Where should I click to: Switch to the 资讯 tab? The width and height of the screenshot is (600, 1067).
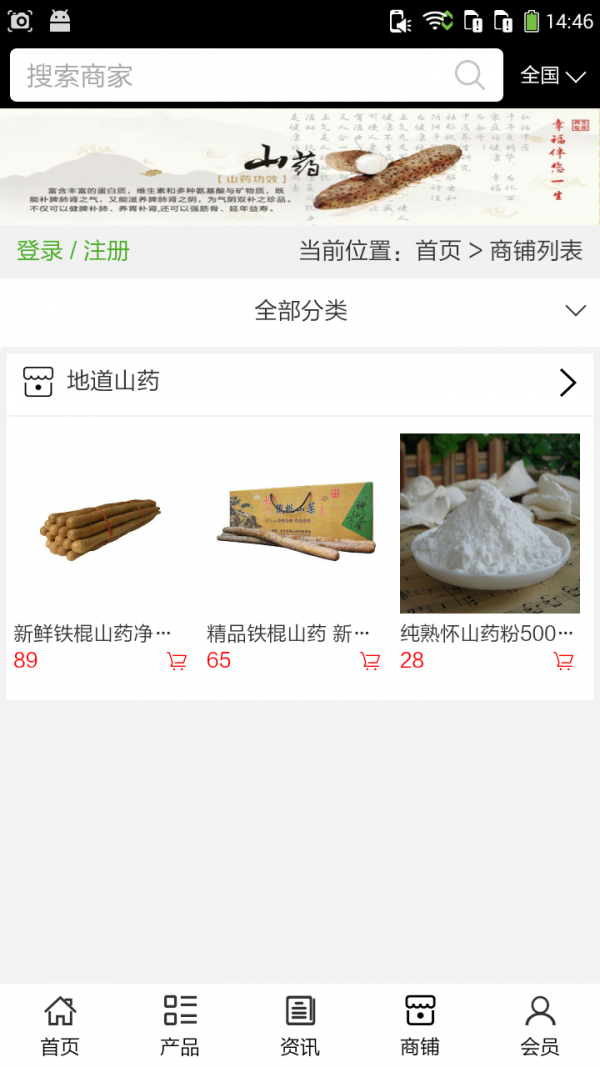coord(300,1025)
